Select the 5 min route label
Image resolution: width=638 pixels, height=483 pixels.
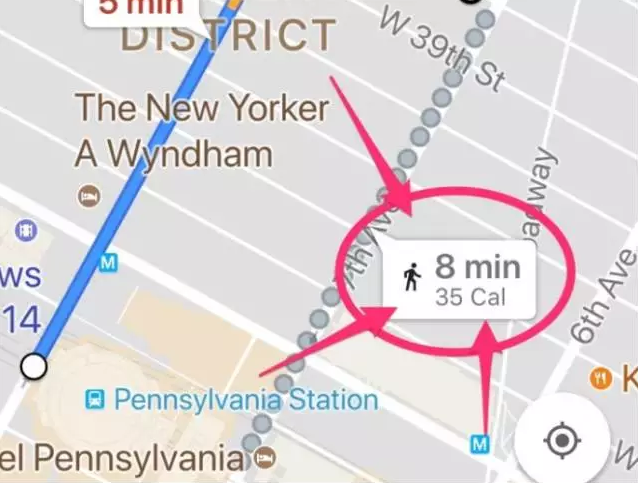(135, 9)
